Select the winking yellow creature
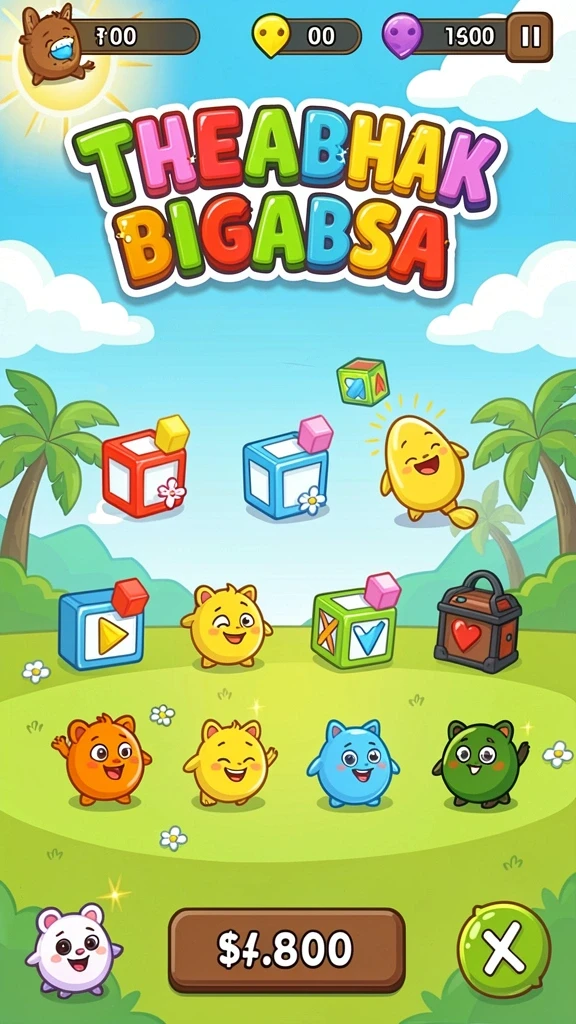Screen dimensions: 576x1024 coord(226,626)
